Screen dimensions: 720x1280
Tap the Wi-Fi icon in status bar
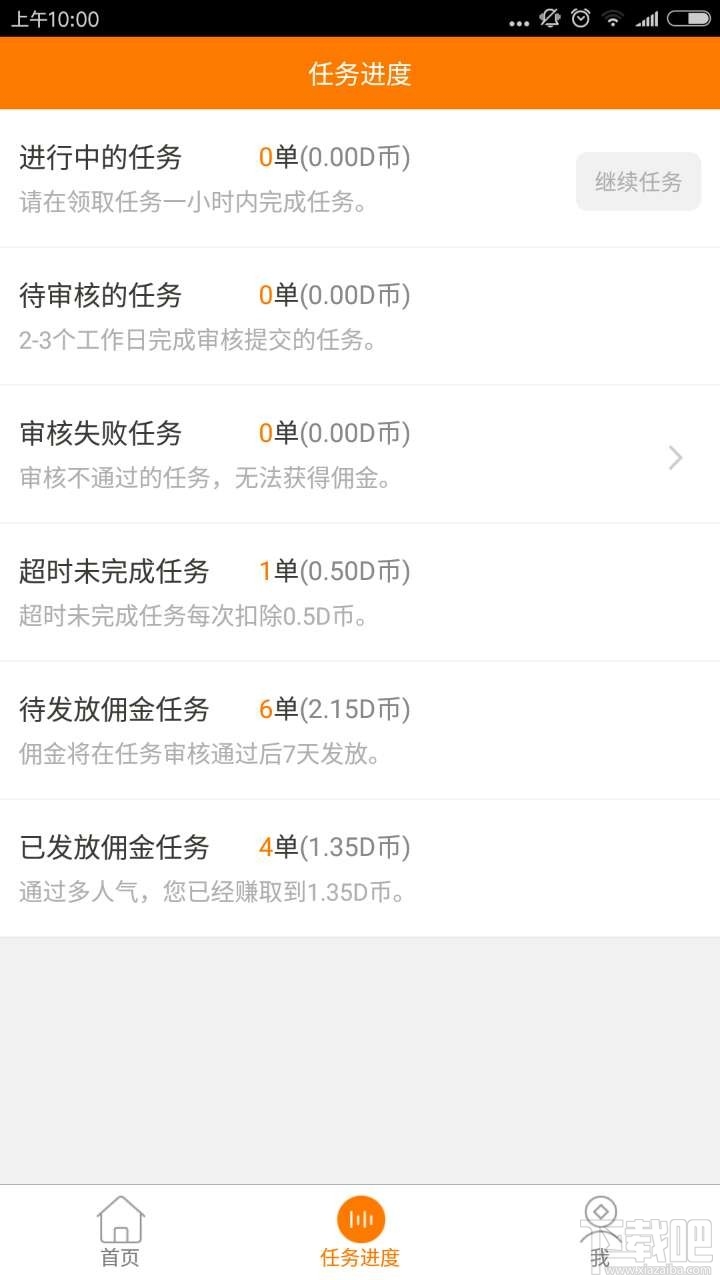coord(613,18)
